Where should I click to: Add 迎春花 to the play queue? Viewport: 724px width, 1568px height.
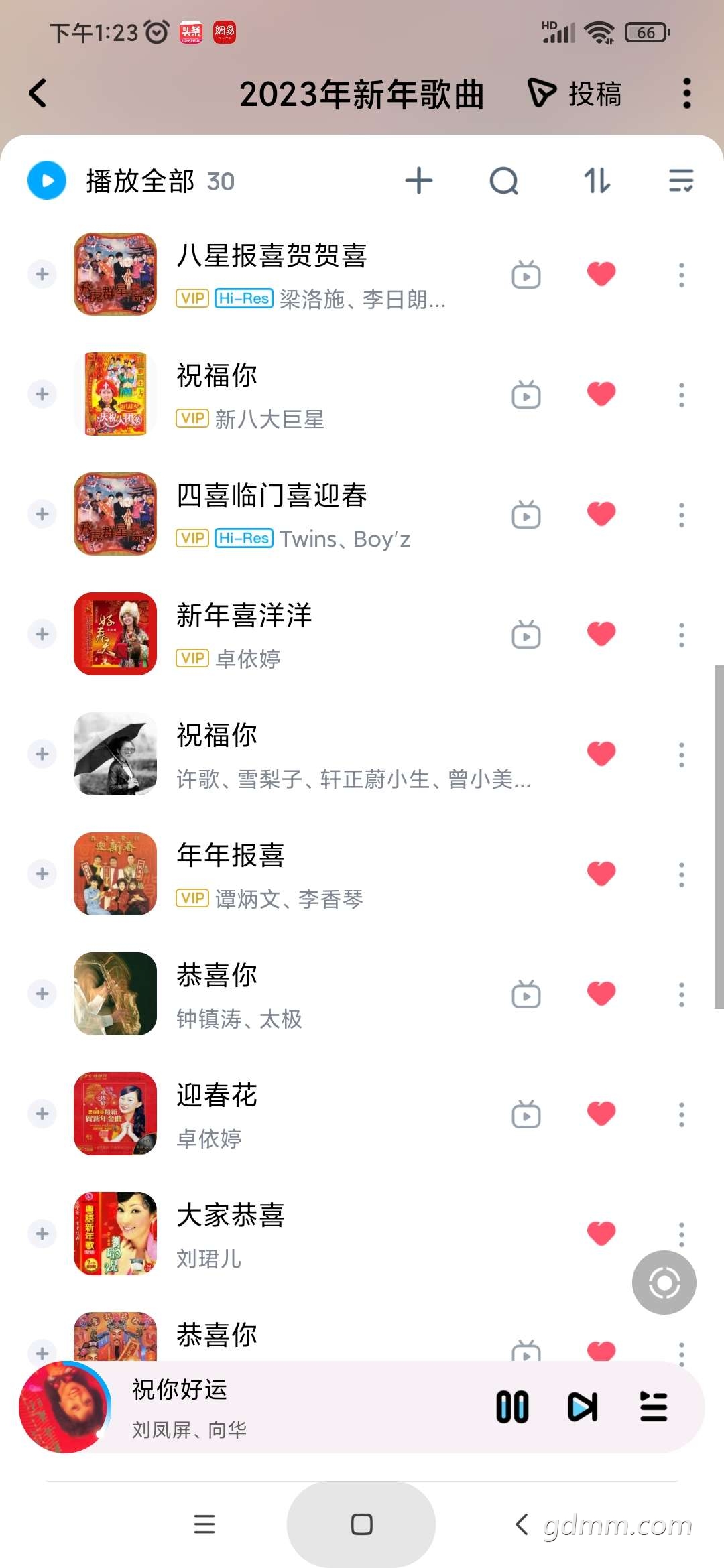42,1114
